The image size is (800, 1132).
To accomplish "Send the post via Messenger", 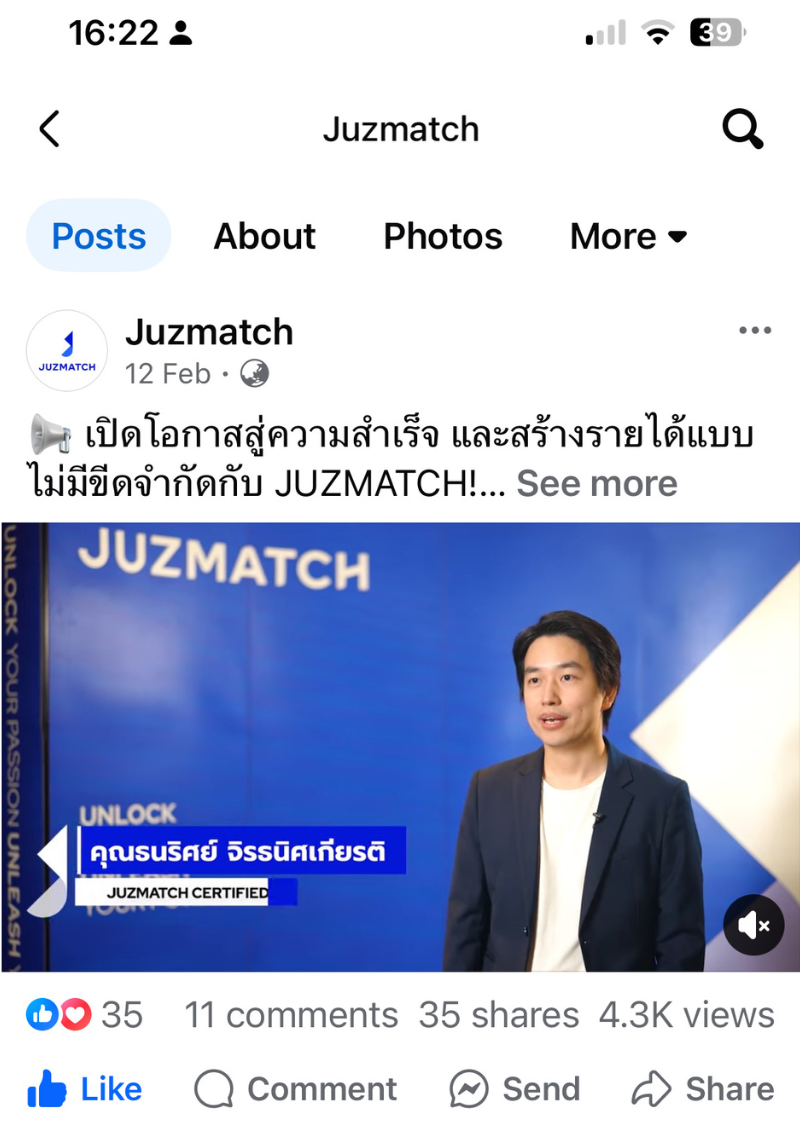I will click(514, 1089).
